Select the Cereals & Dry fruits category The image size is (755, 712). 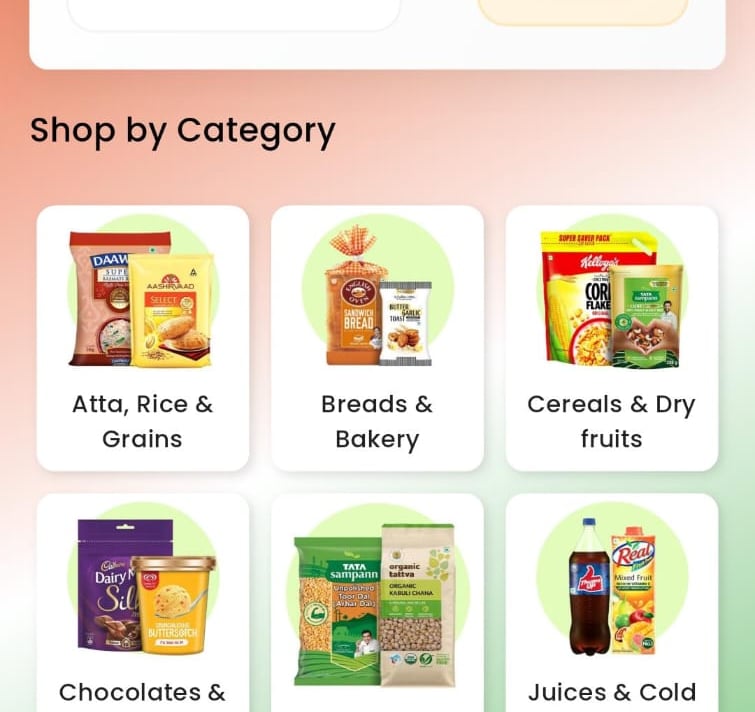pyautogui.click(x=611, y=338)
